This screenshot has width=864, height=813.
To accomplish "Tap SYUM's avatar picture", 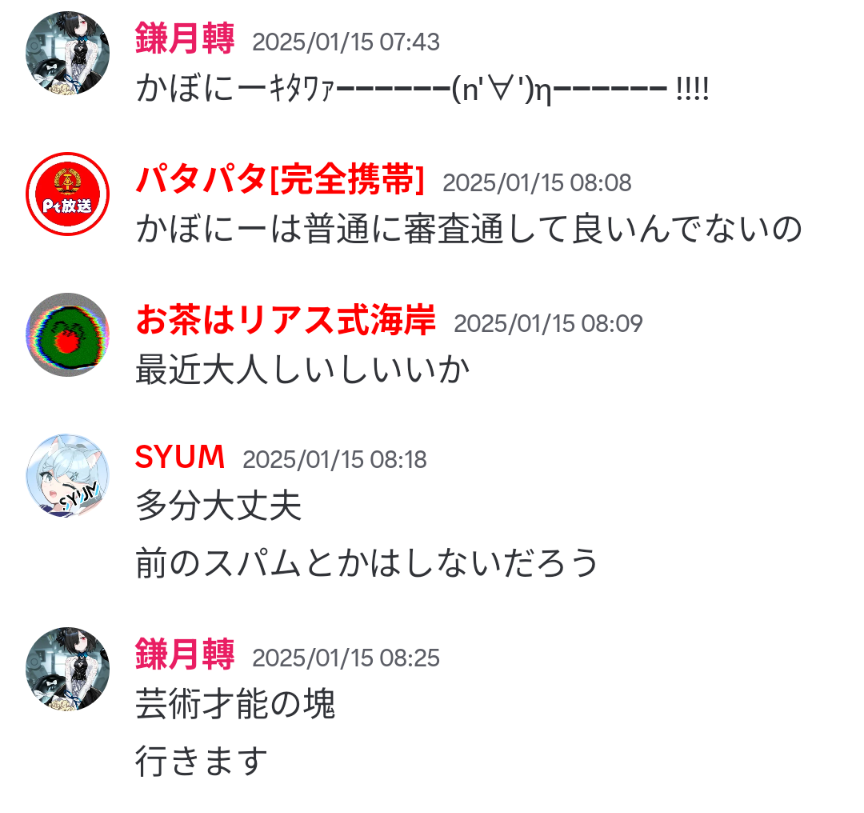I will point(67,475).
